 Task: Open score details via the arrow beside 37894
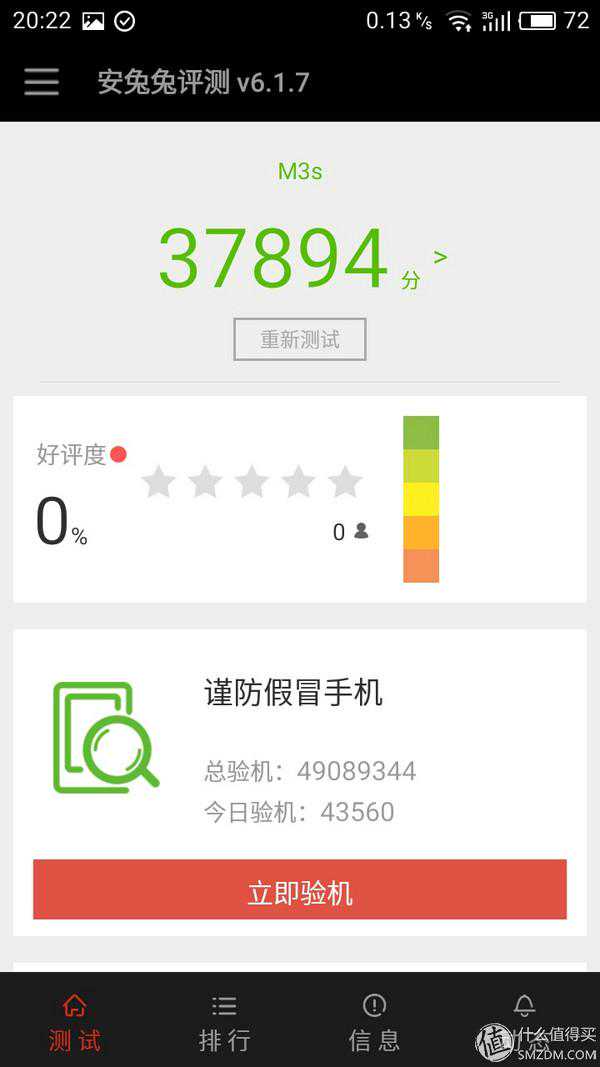coord(440,258)
